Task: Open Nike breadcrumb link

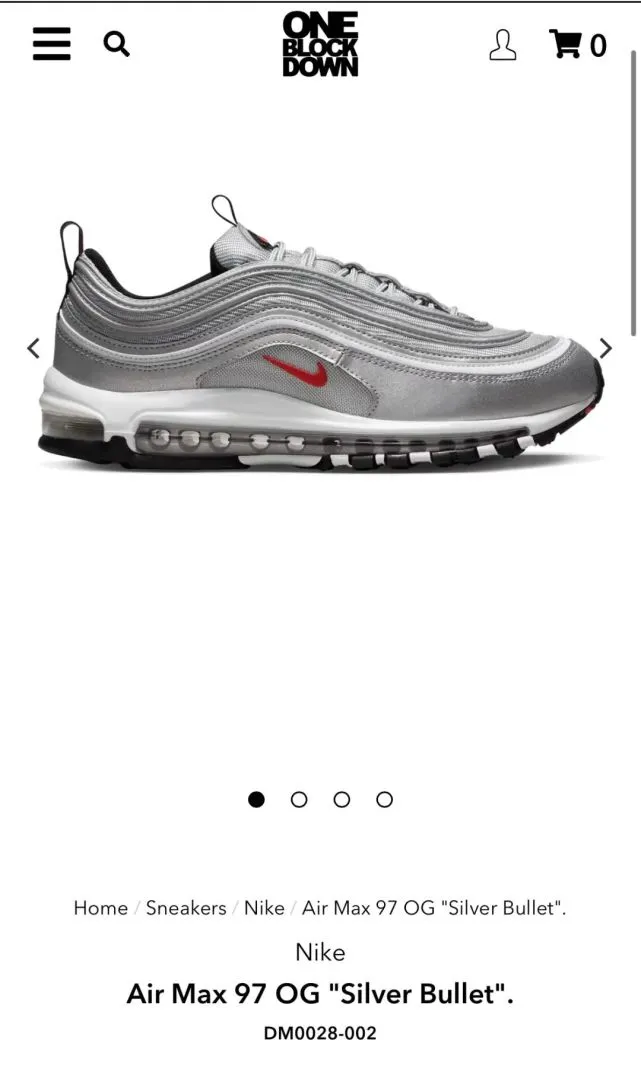Action: (x=264, y=908)
